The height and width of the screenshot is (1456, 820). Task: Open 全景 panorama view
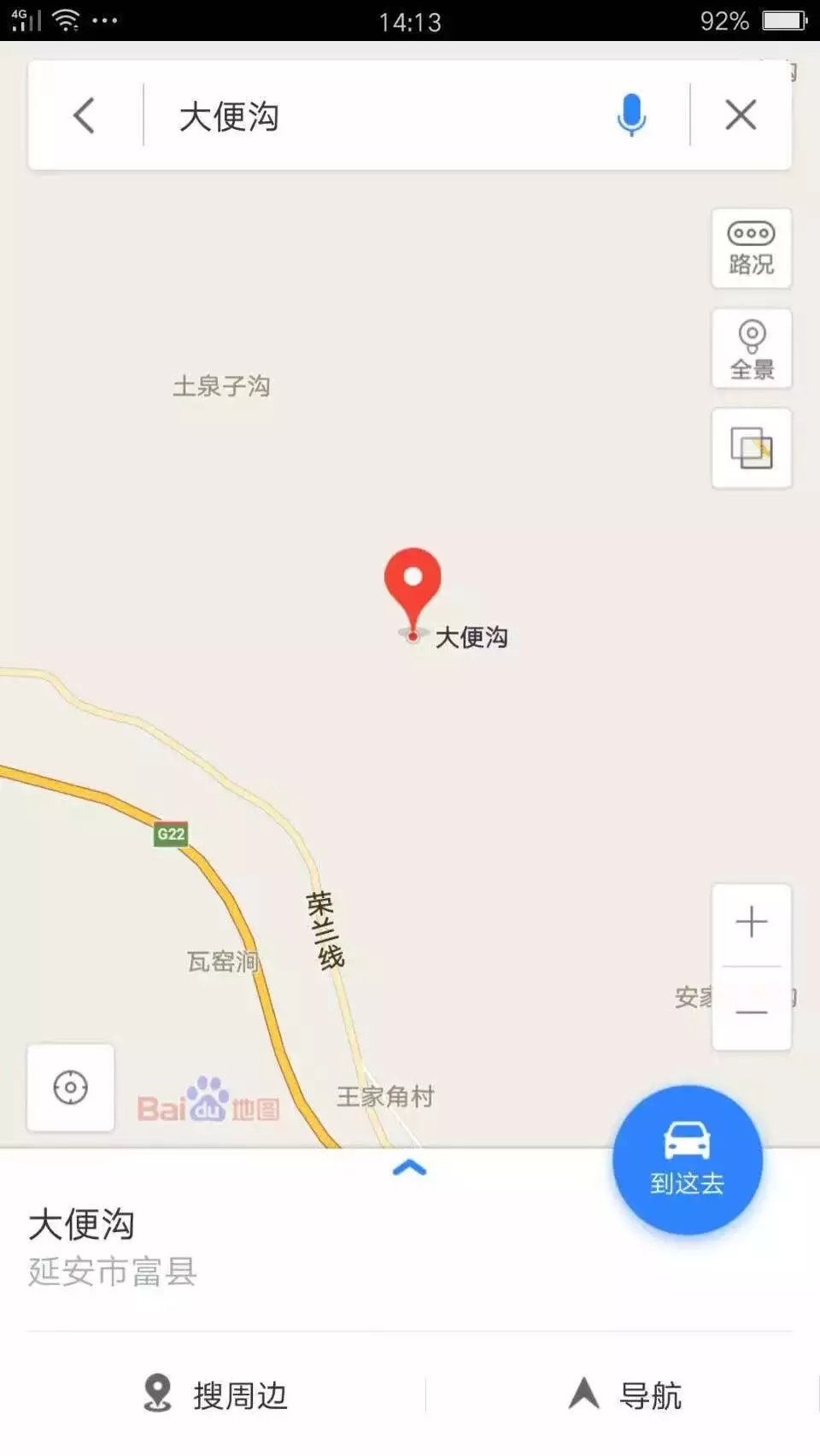pos(752,349)
